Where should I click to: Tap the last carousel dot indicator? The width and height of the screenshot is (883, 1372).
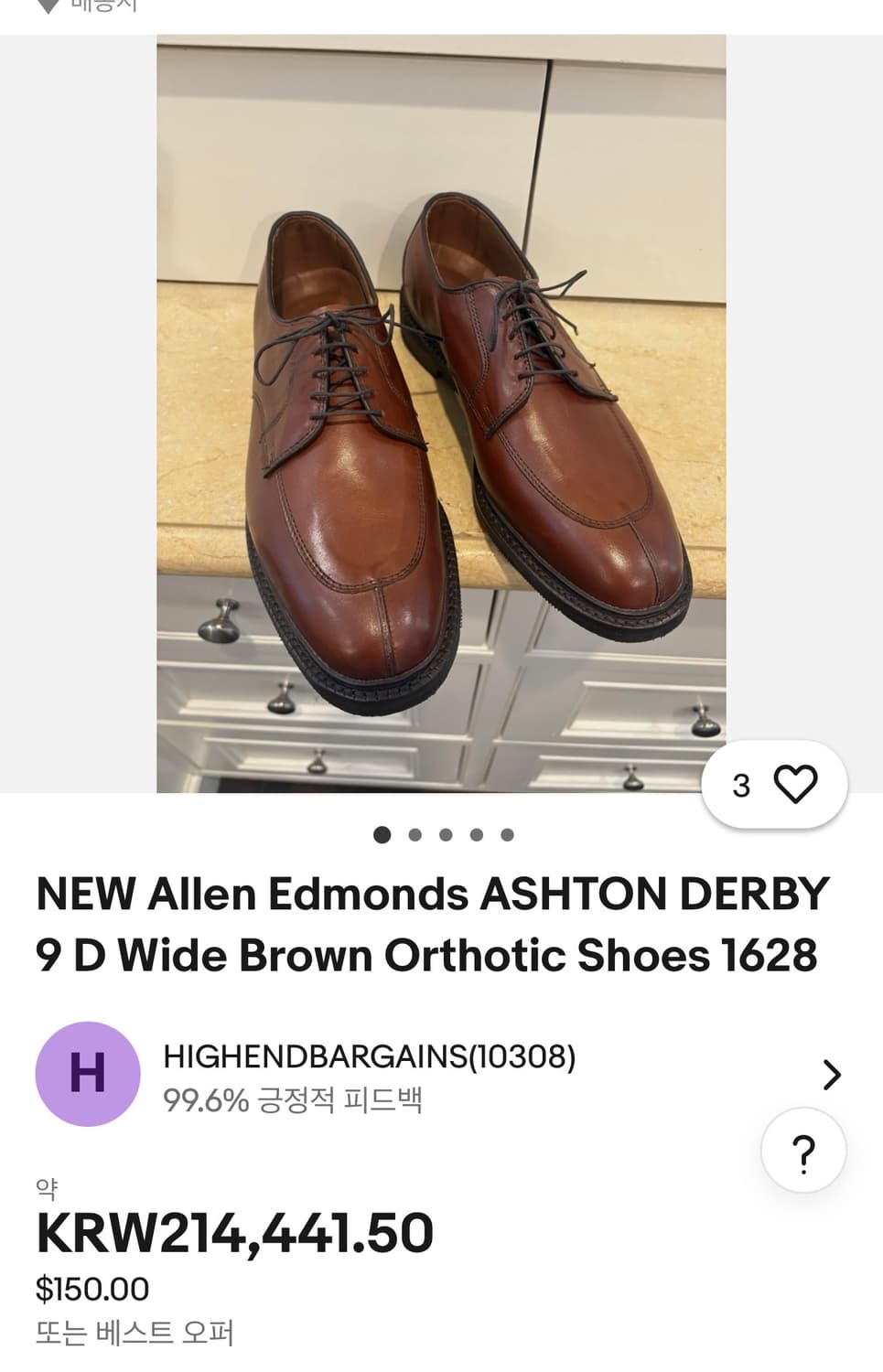(506, 833)
